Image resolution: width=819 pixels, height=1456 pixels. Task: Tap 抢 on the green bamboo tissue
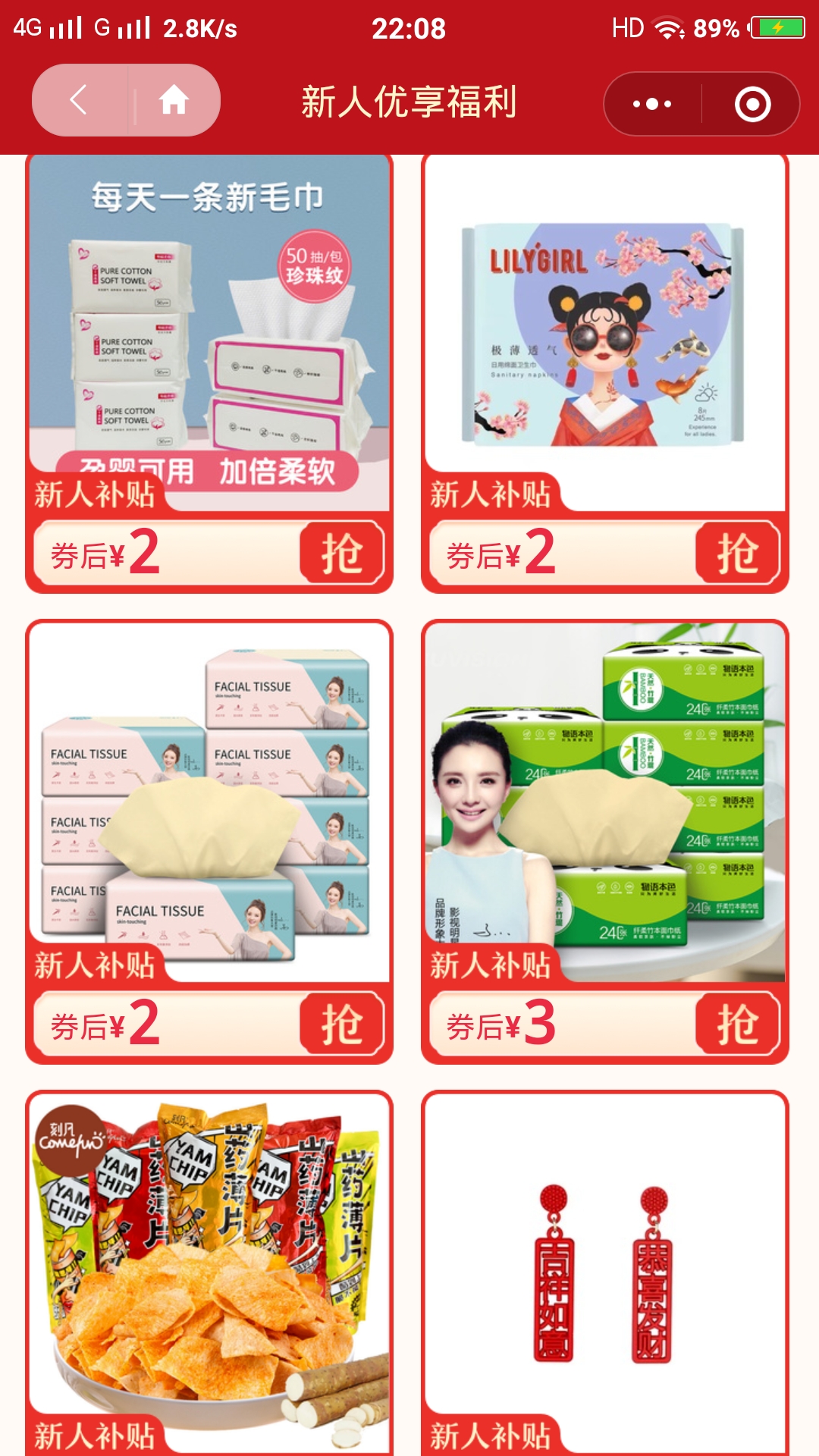pyautogui.click(x=737, y=1024)
